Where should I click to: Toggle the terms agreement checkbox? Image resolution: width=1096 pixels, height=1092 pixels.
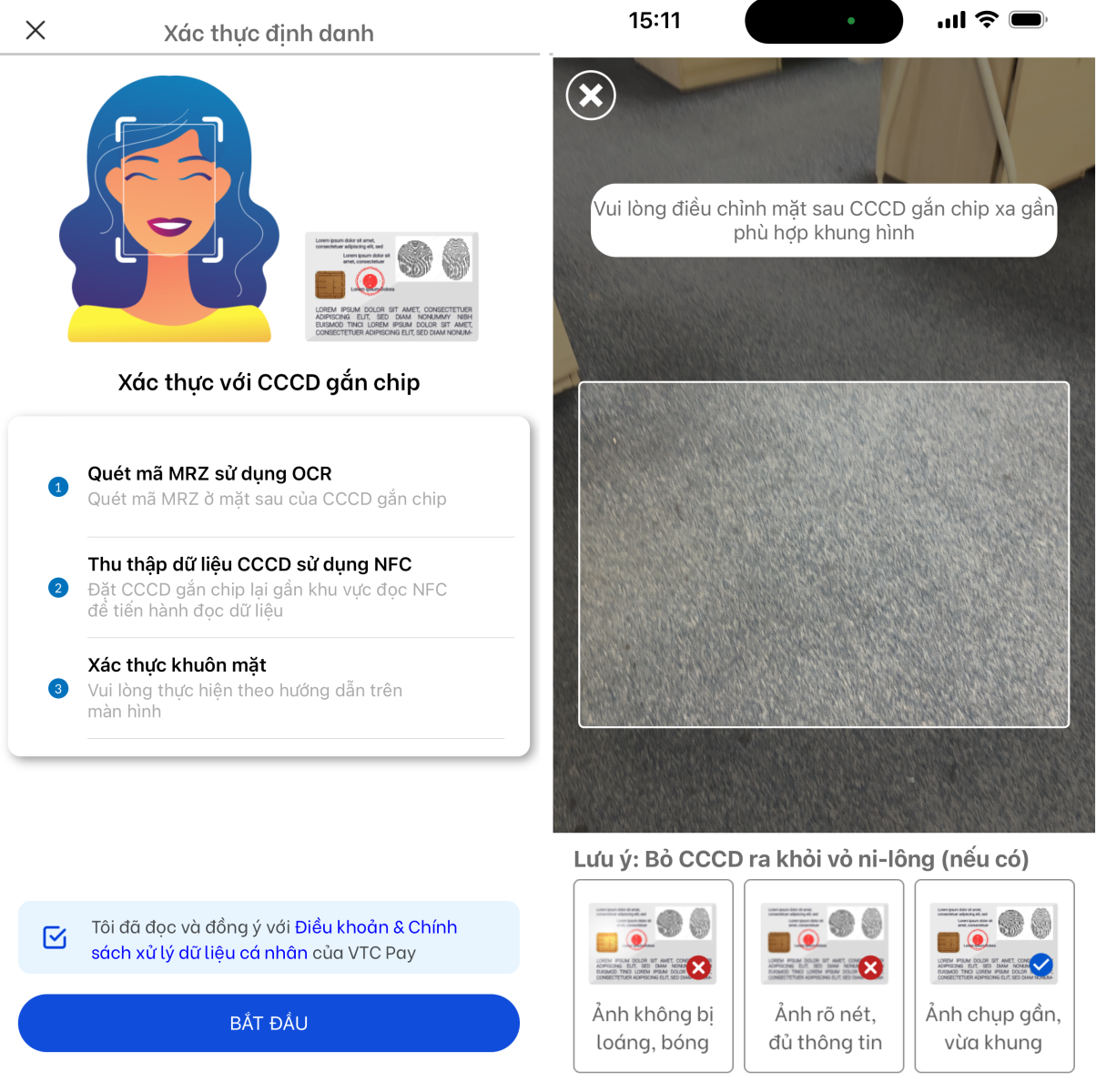(x=55, y=937)
